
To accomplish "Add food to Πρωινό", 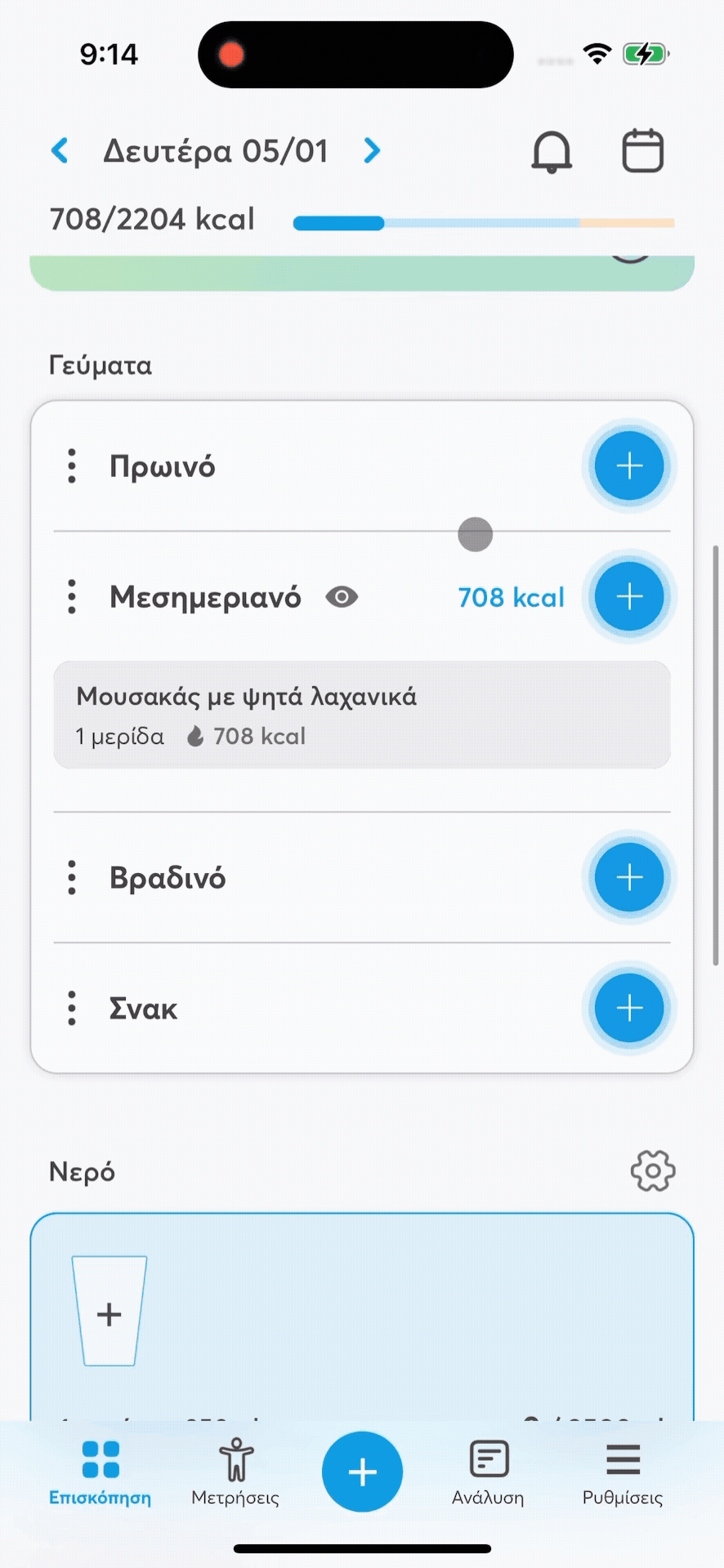I will tap(628, 466).
